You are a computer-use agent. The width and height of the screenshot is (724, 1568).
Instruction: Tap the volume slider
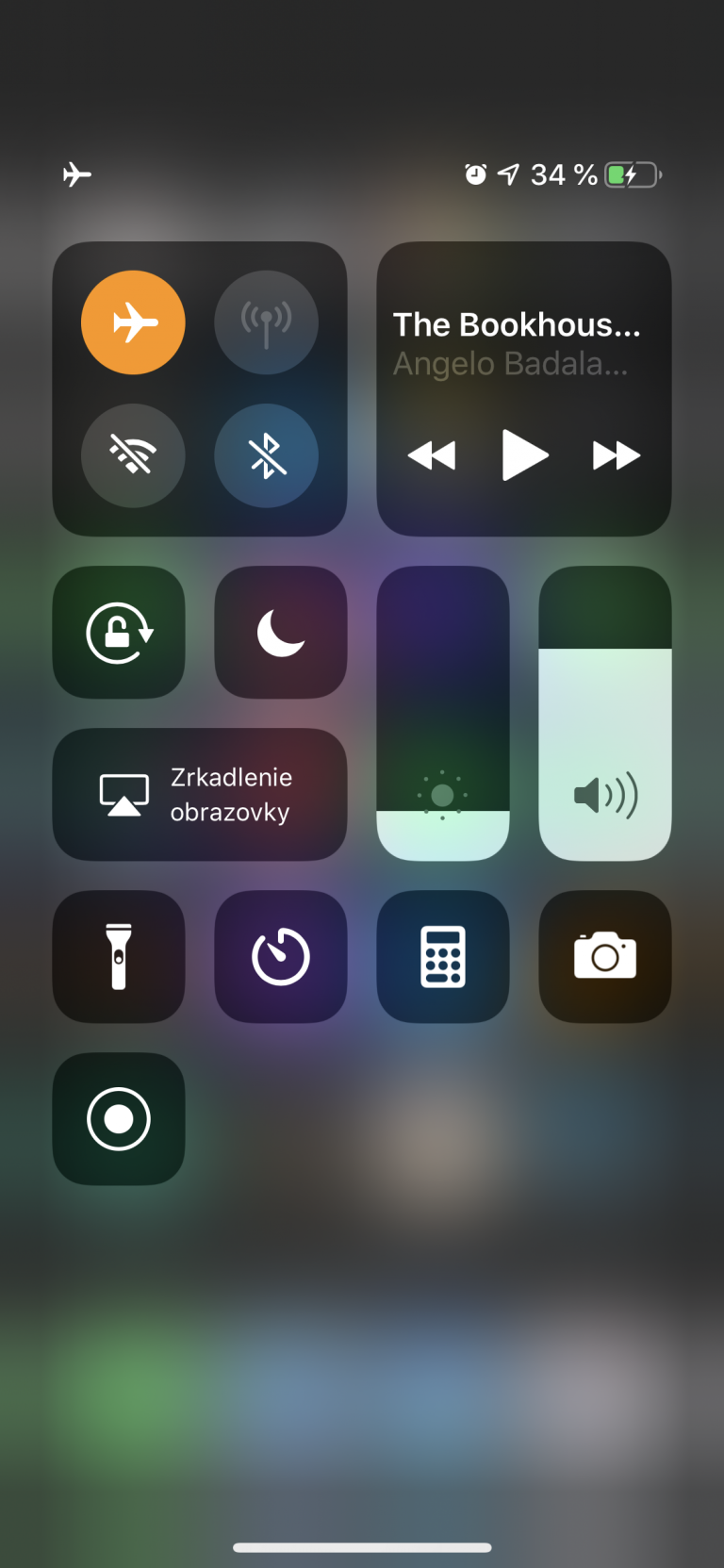pyautogui.click(x=605, y=713)
